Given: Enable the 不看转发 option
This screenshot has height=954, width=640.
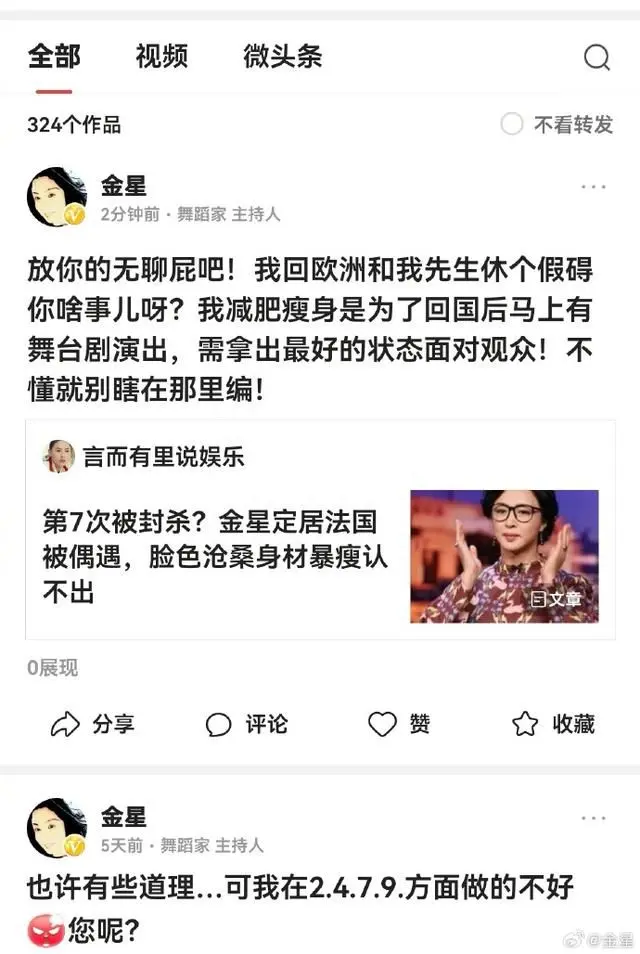Looking at the screenshot, I should click(512, 124).
